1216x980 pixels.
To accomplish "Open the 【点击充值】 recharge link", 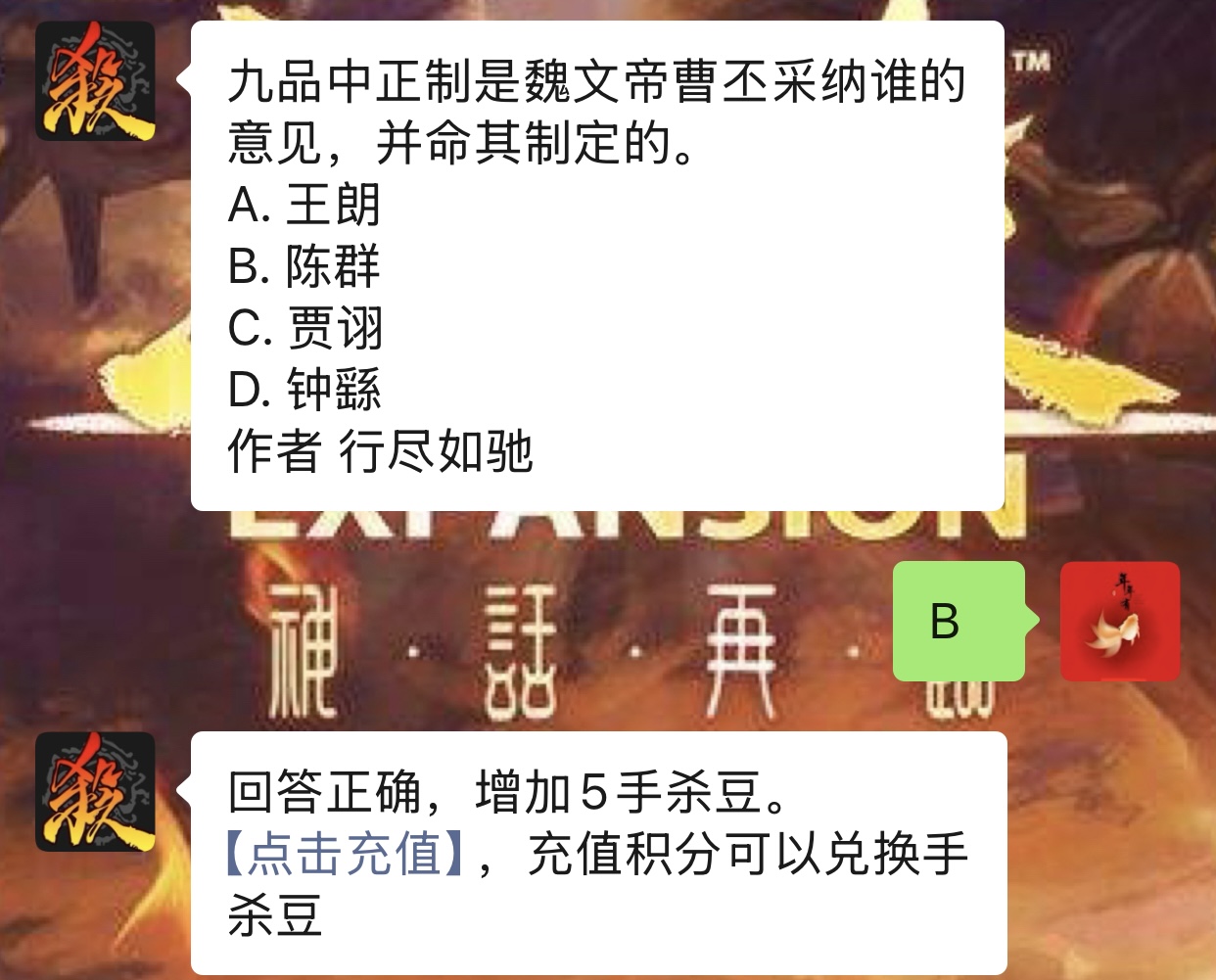I will pos(345,854).
